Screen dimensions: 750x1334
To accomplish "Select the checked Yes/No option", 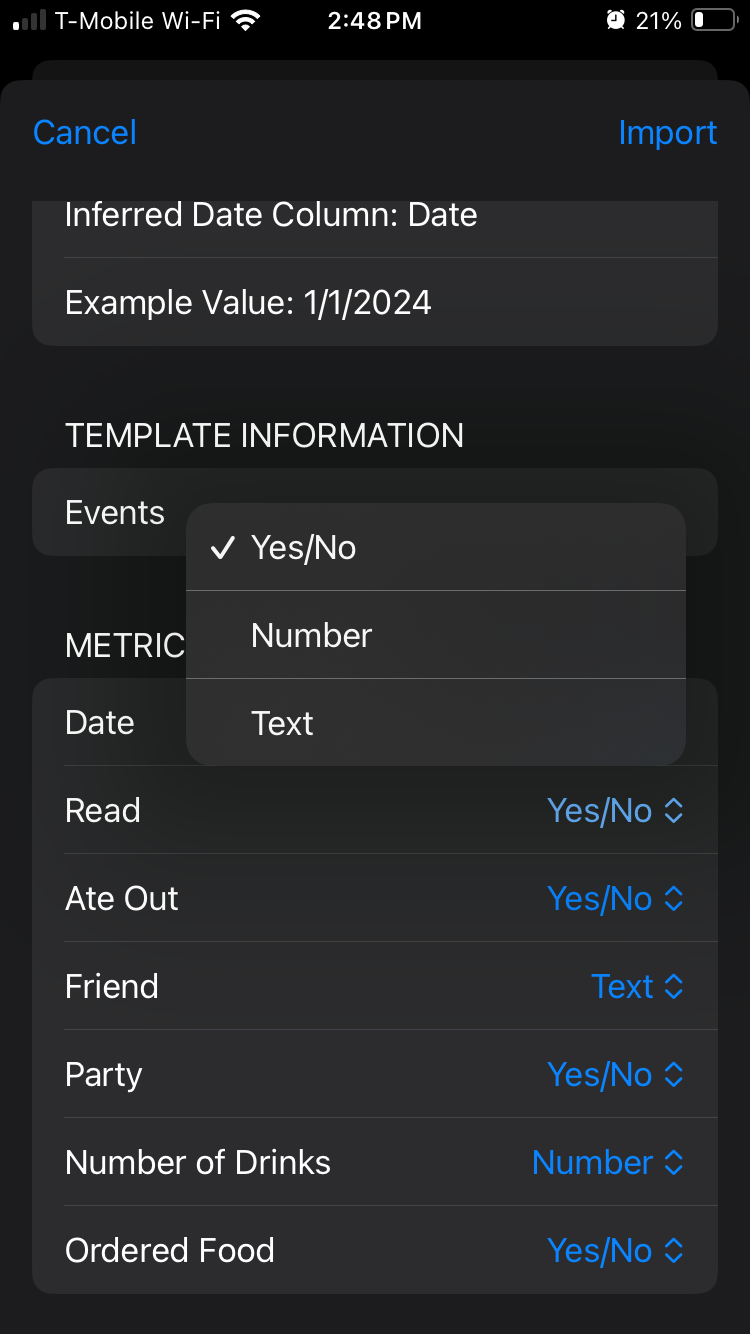I will tap(435, 547).
